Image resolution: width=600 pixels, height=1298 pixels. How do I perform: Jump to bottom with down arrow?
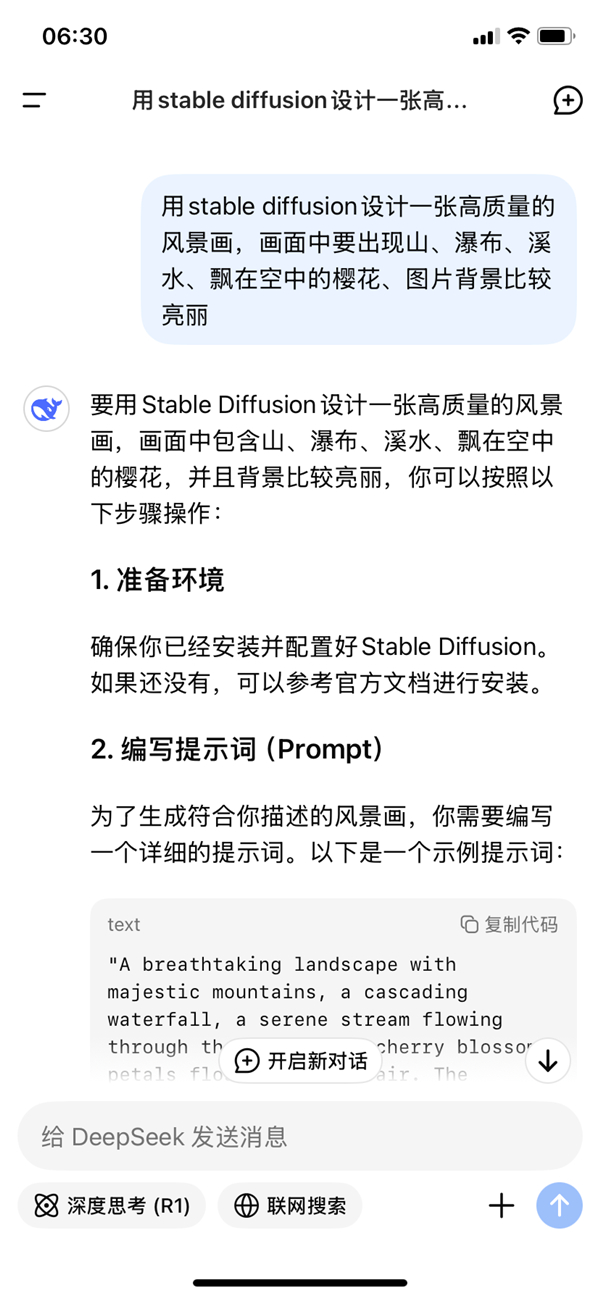pyautogui.click(x=548, y=1060)
